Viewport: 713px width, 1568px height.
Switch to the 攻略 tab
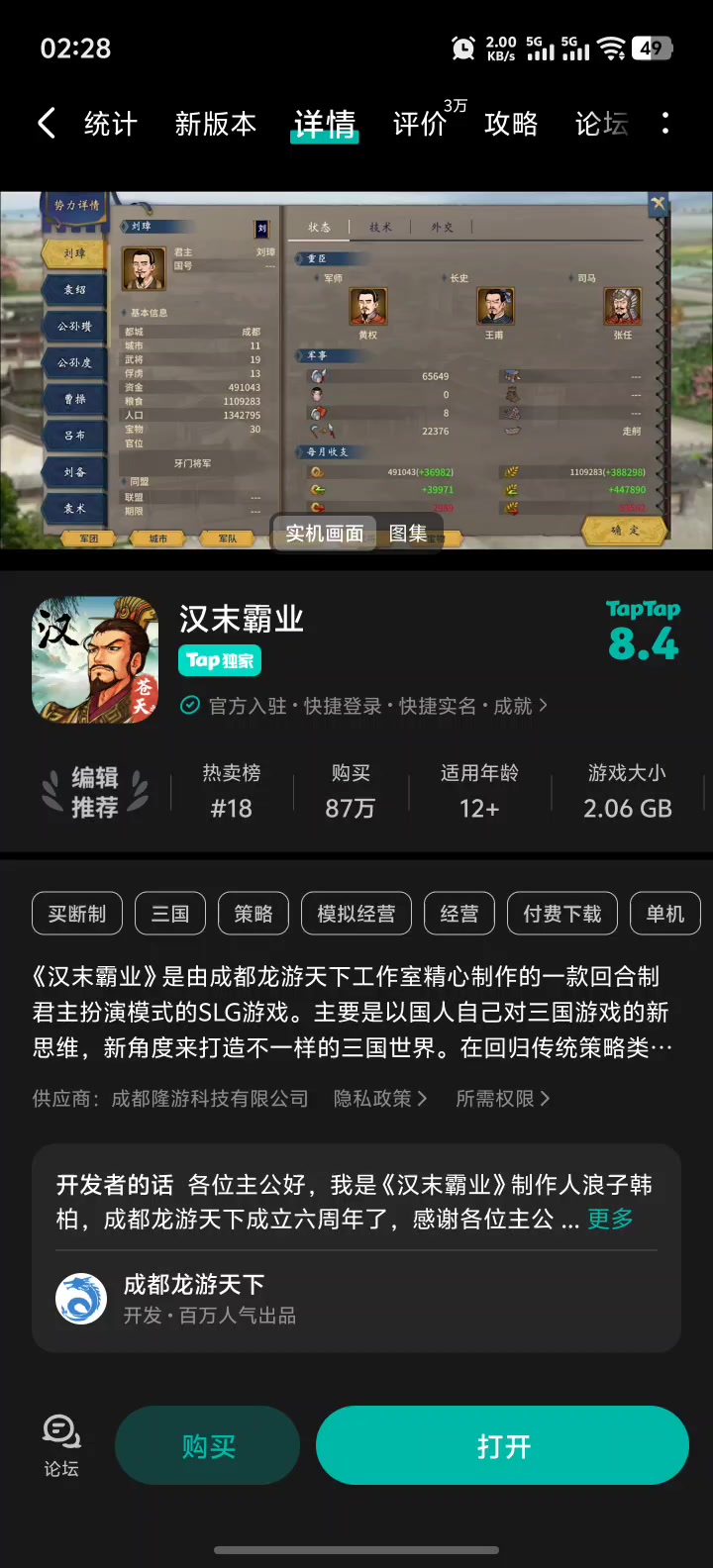click(x=511, y=124)
